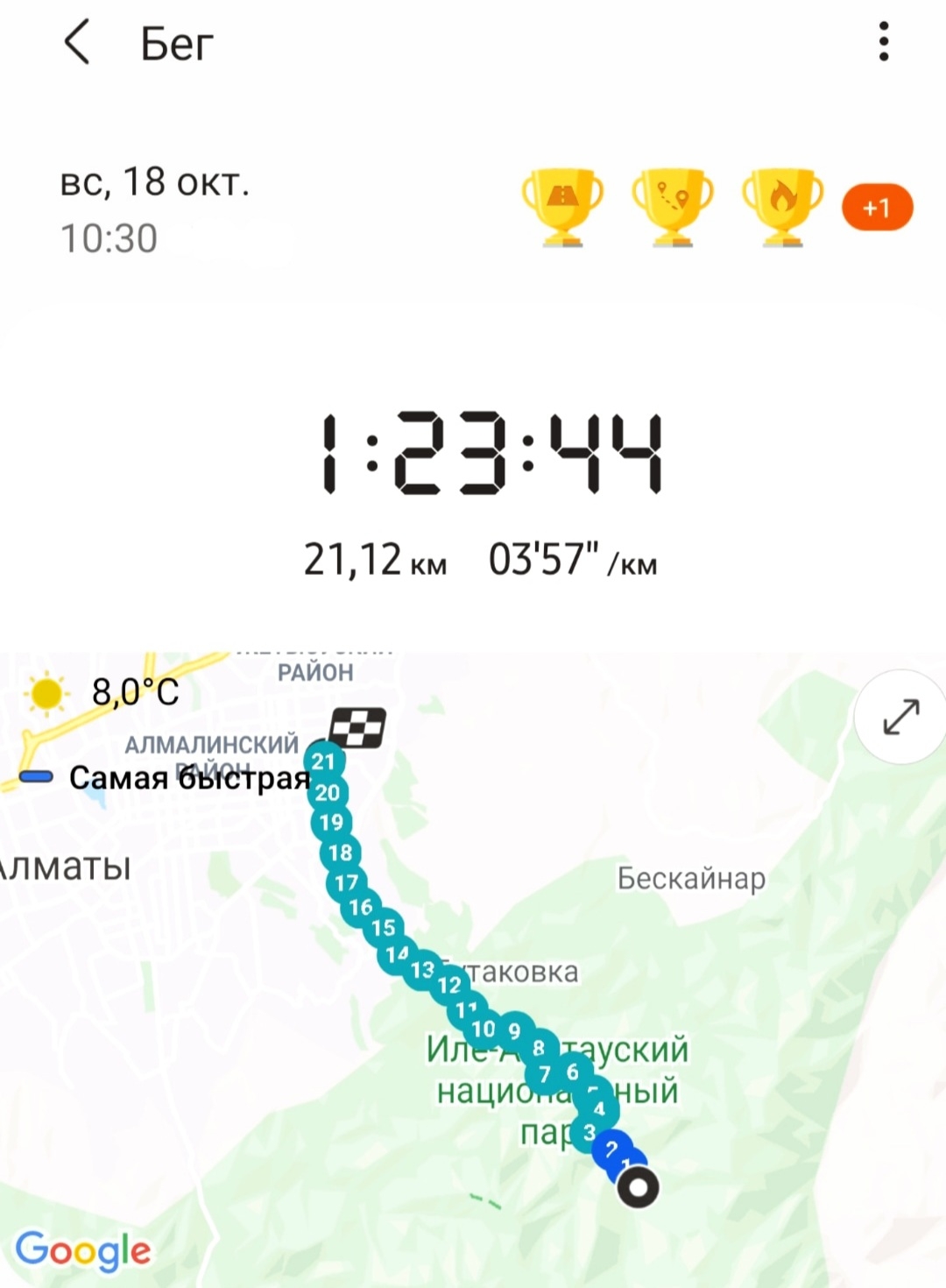The width and height of the screenshot is (946, 1288).
Task: Open the road trophy achievement
Action: click(562, 207)
